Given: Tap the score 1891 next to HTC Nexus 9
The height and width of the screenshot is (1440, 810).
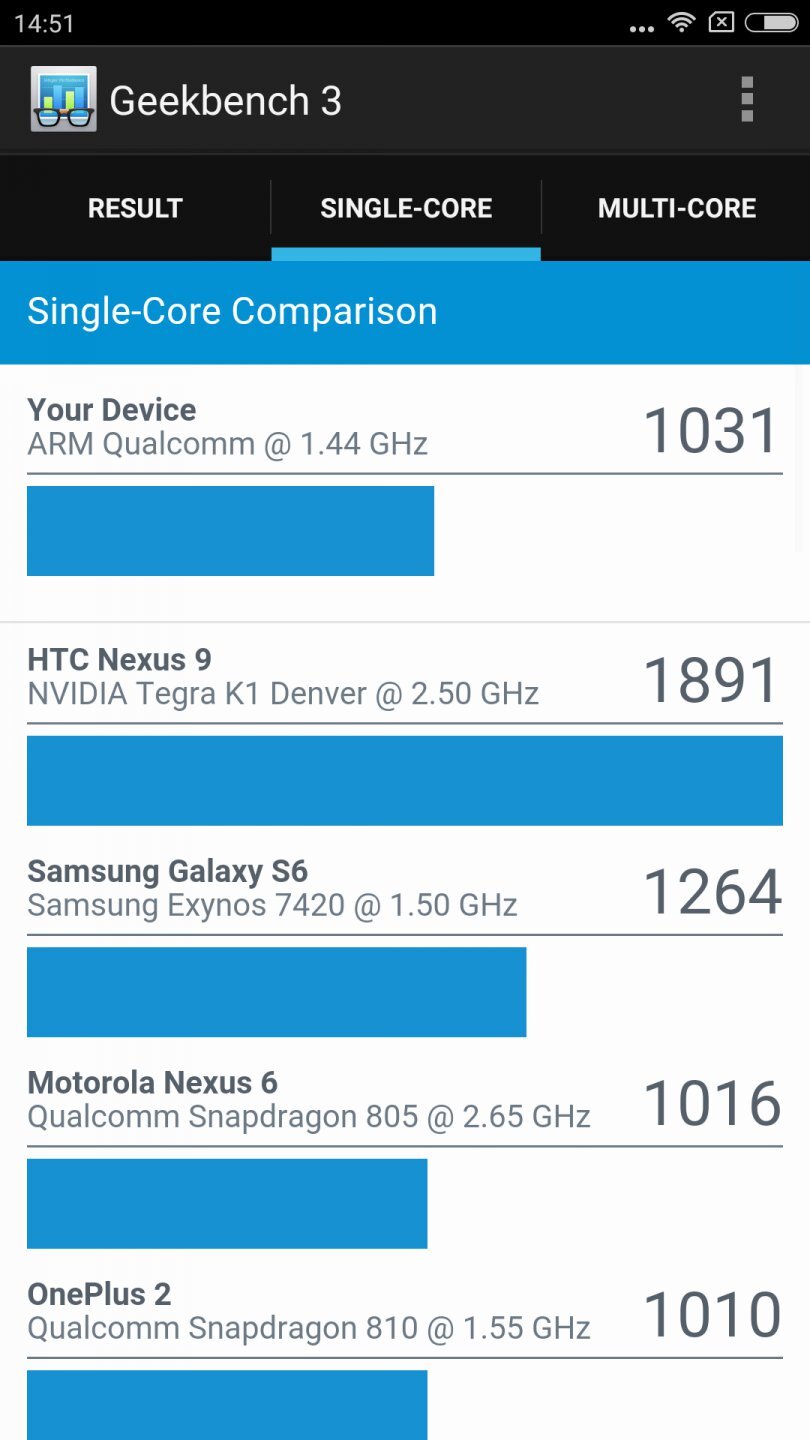Looking at the screenshot, I should pyautogui.click(x=710, y=680).
